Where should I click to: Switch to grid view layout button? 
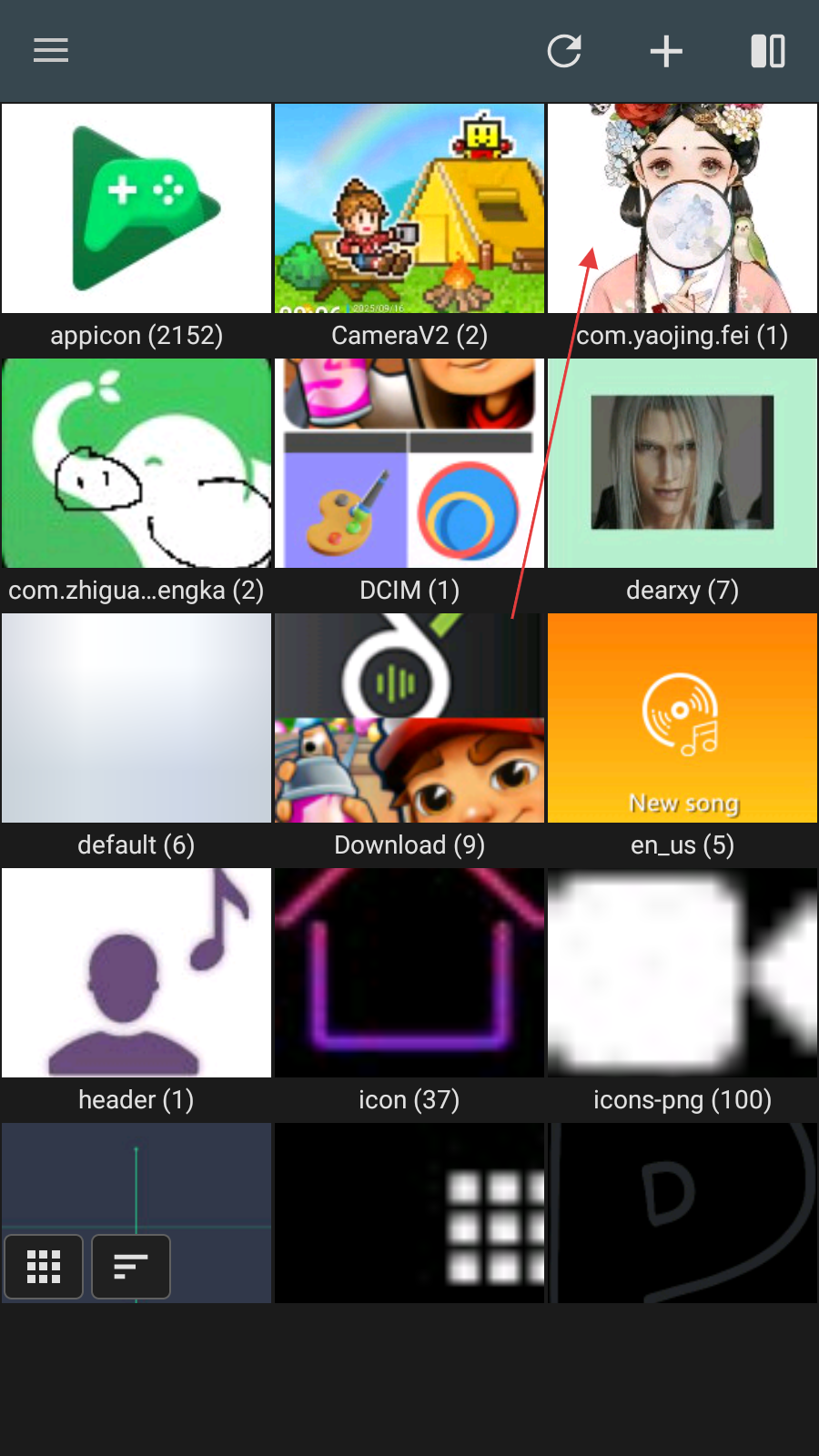point(44,1266)
